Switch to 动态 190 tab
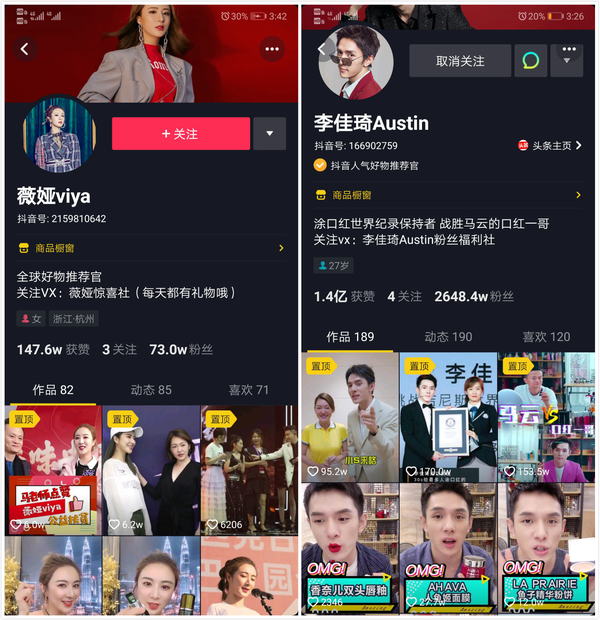600x620 pixels. click(448, 337)
